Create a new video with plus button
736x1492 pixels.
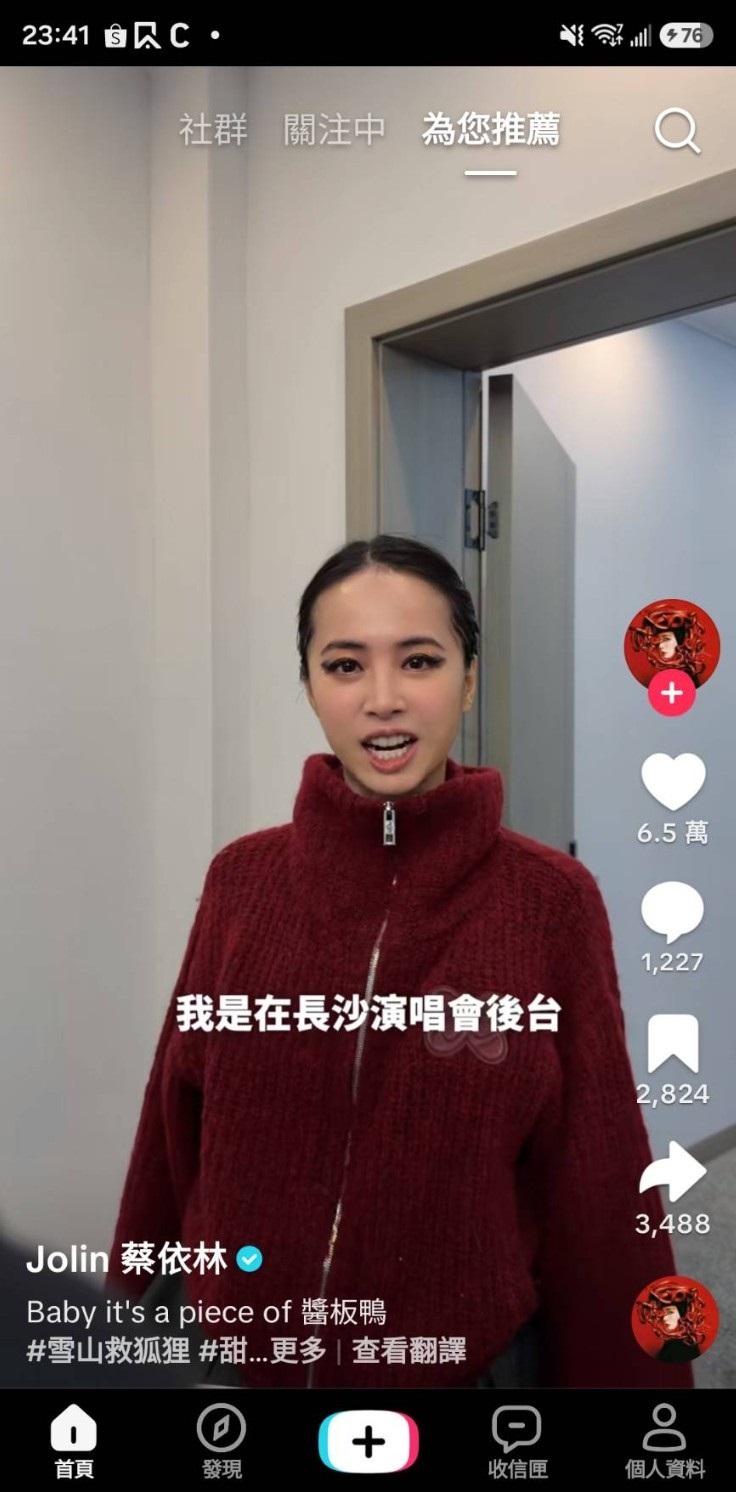368,1442
